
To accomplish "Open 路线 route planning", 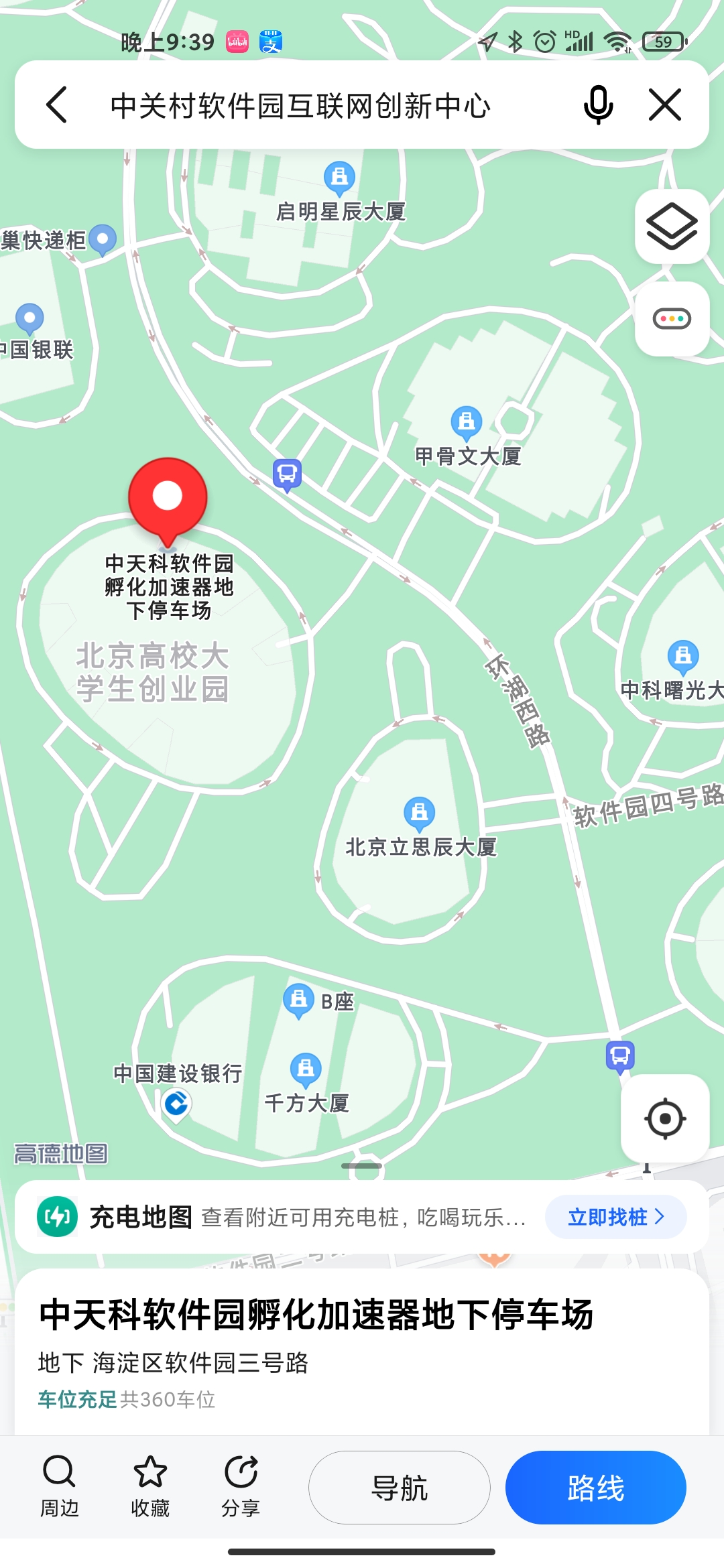I will pos(595,1488).
